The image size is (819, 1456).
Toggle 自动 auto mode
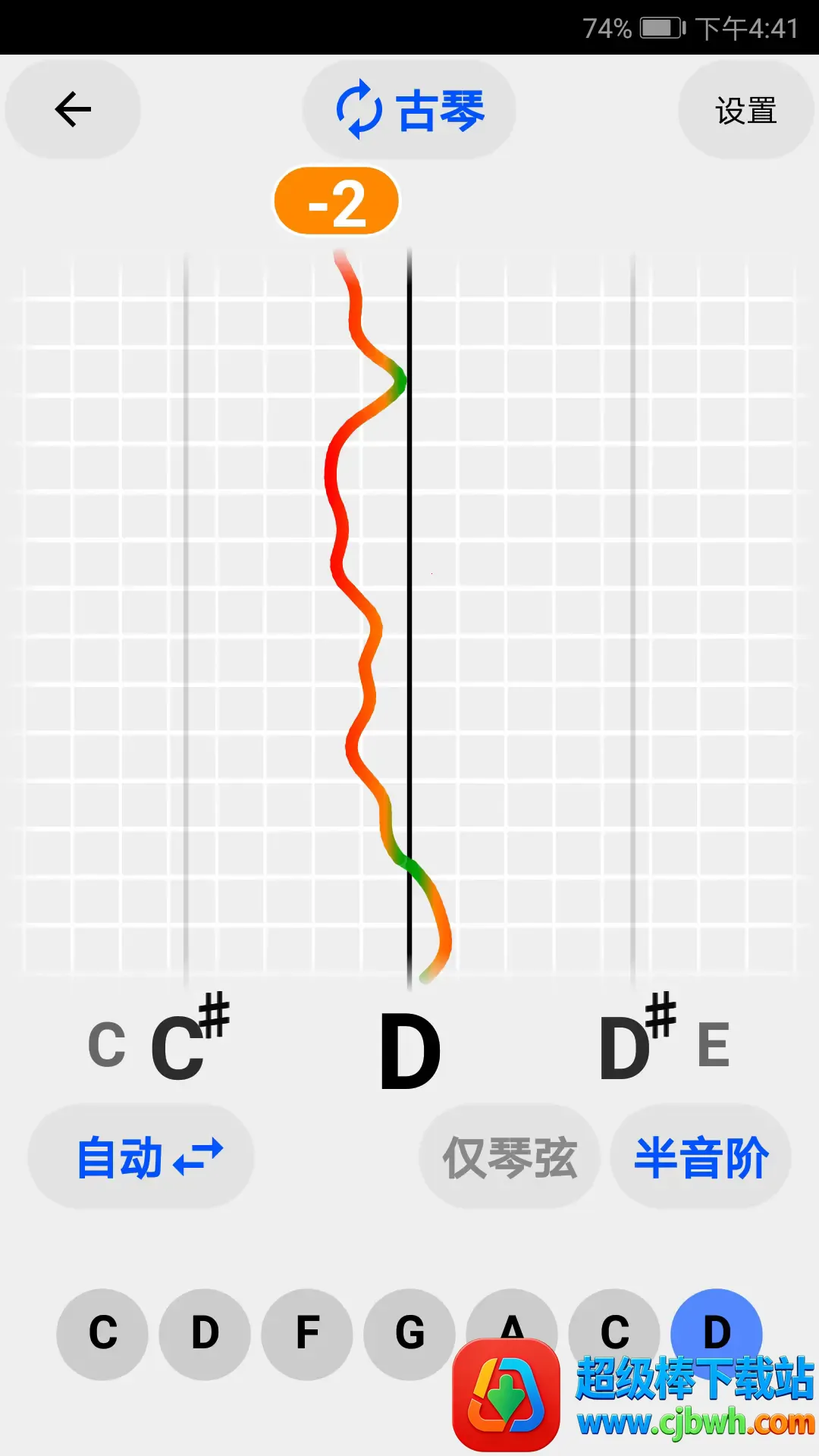click(141, 1157)
